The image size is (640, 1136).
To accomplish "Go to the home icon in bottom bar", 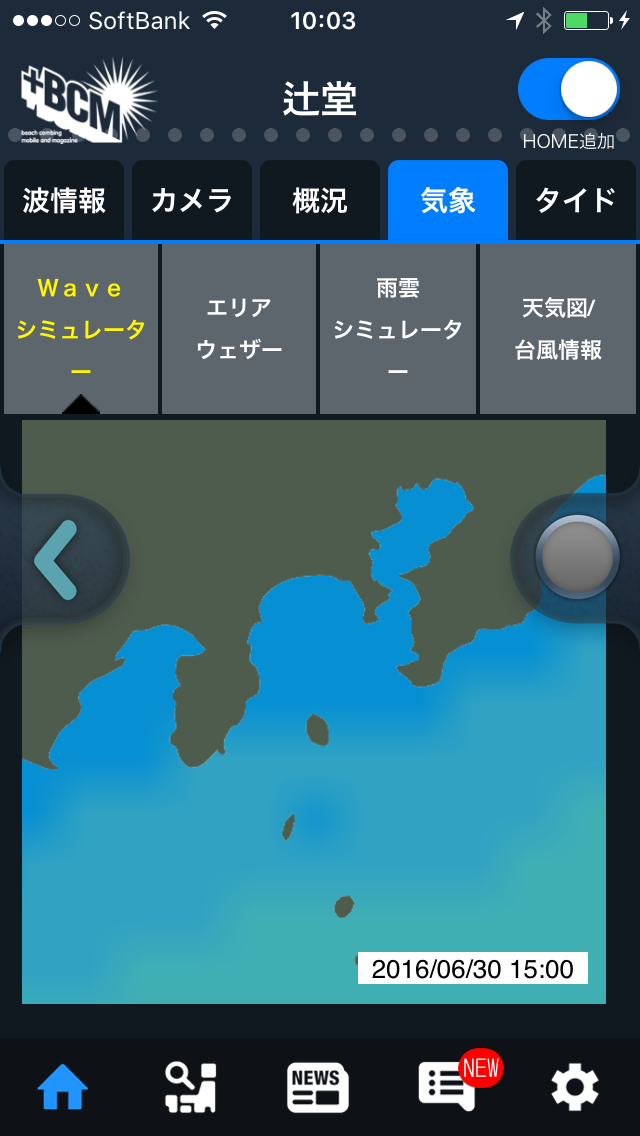I will [x=62, y=1087].
